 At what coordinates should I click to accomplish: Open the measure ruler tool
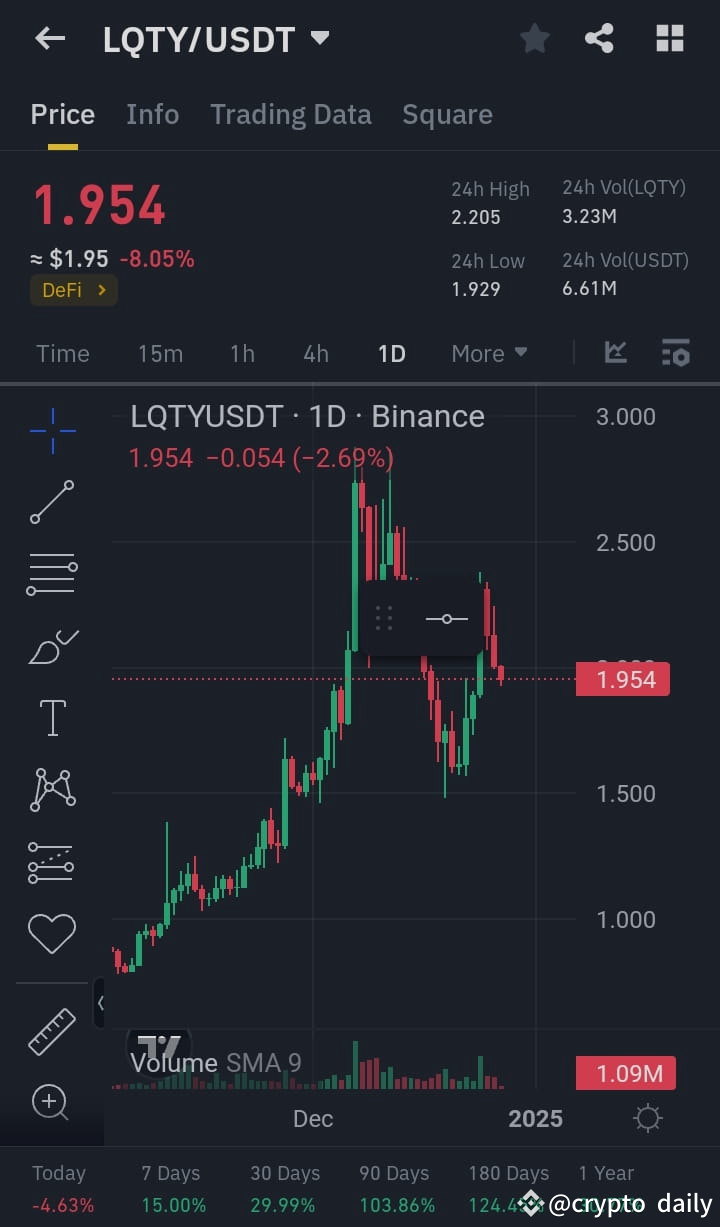point(51,1030)
